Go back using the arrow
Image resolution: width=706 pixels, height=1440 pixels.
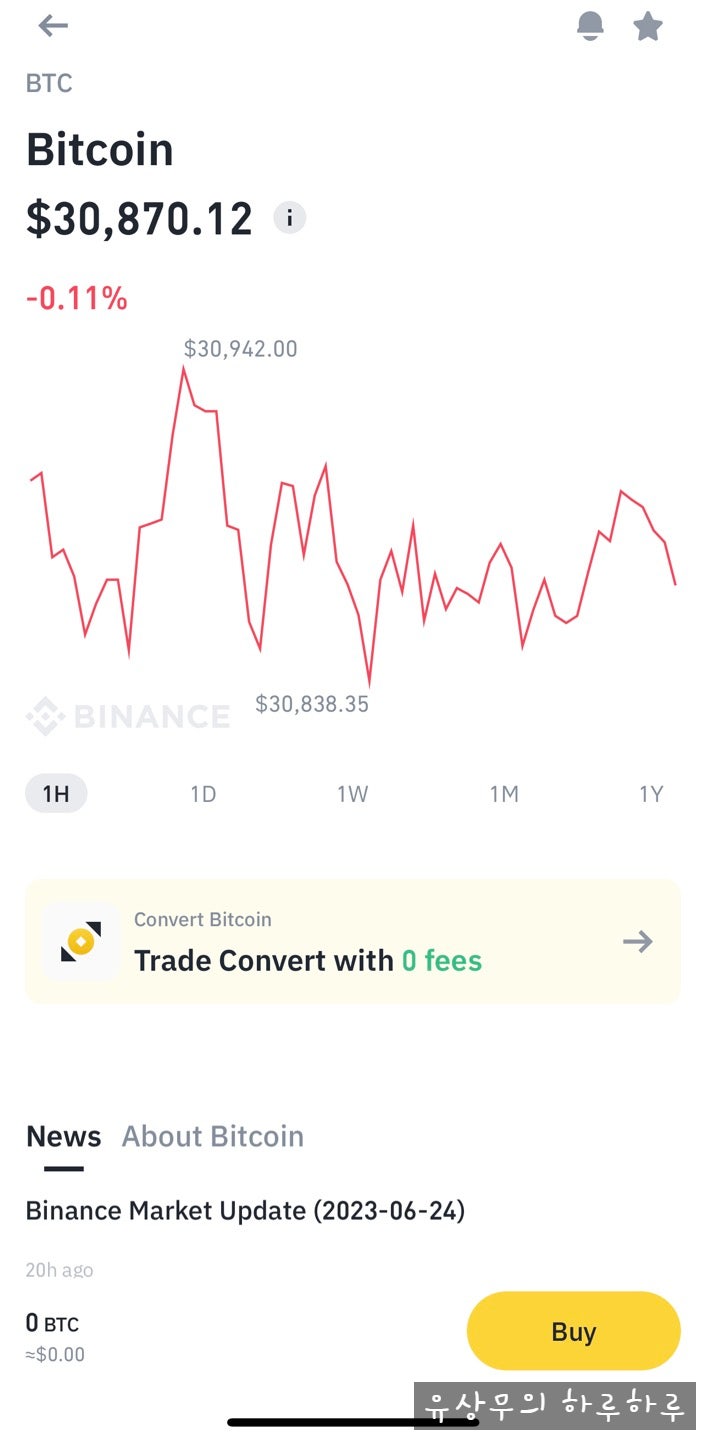pyautogui.click(x=53, y=27)
